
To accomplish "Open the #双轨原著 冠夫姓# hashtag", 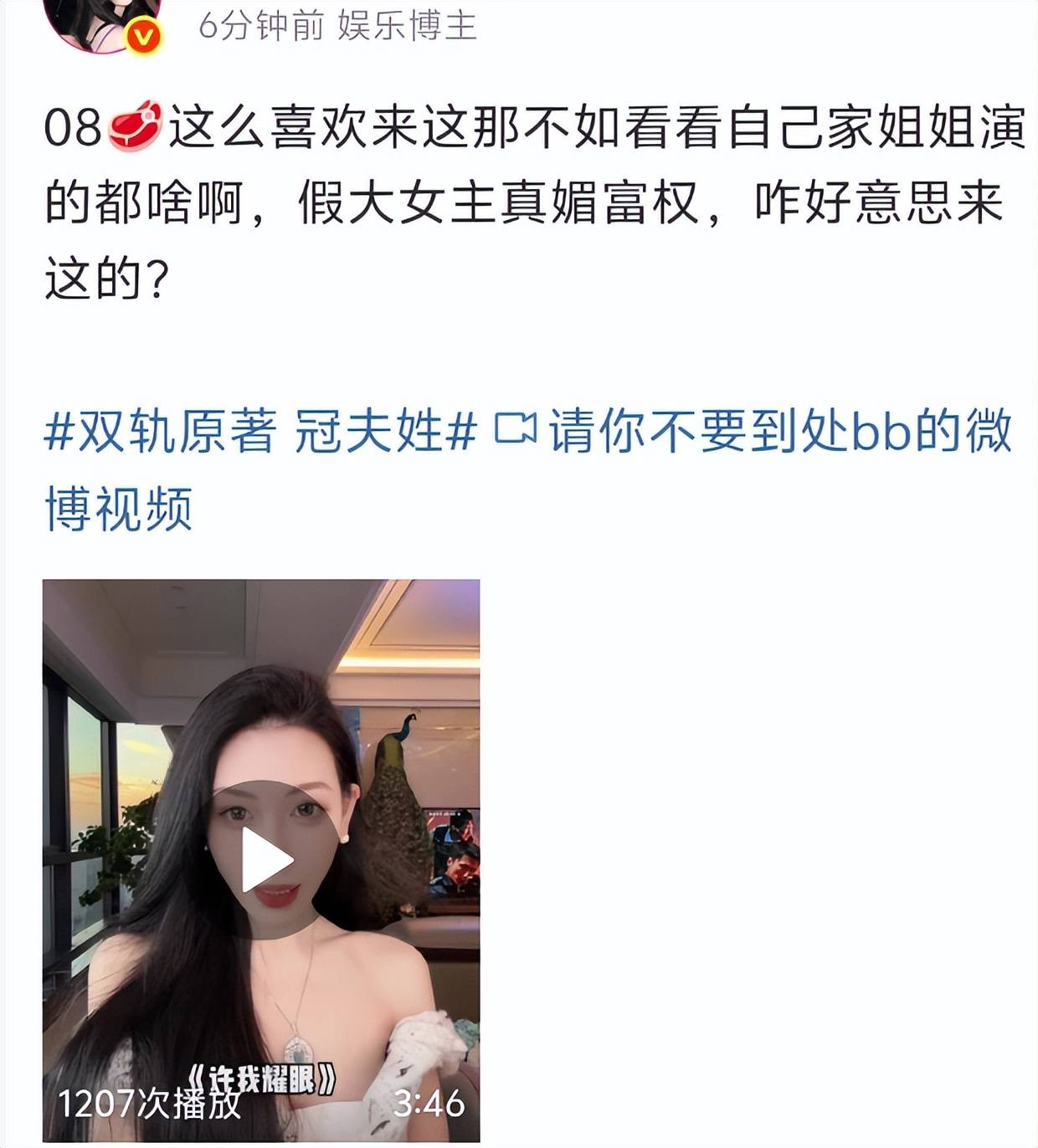I will point(259,433).
